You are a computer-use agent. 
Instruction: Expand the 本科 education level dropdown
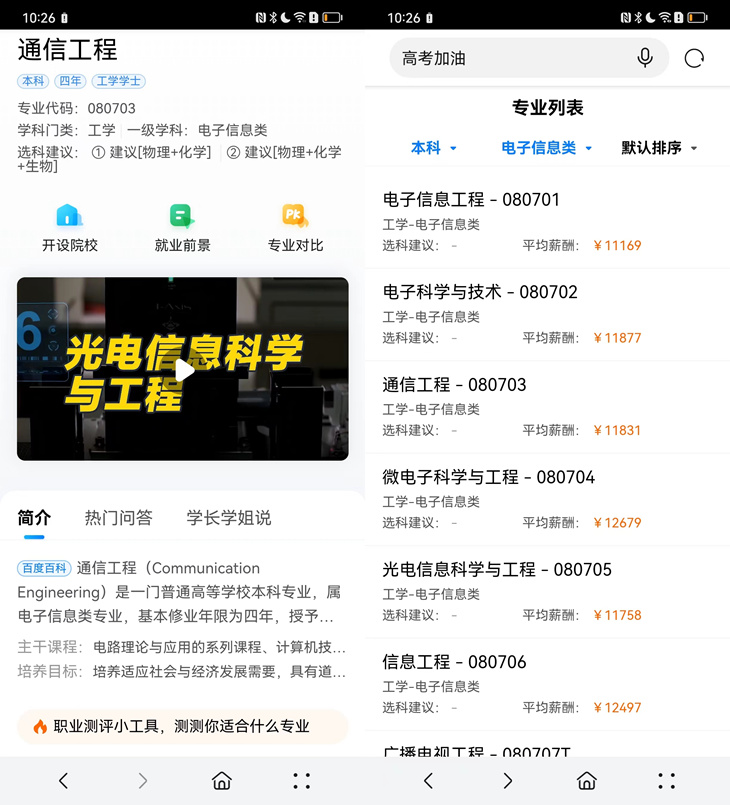tap(434, 148)
